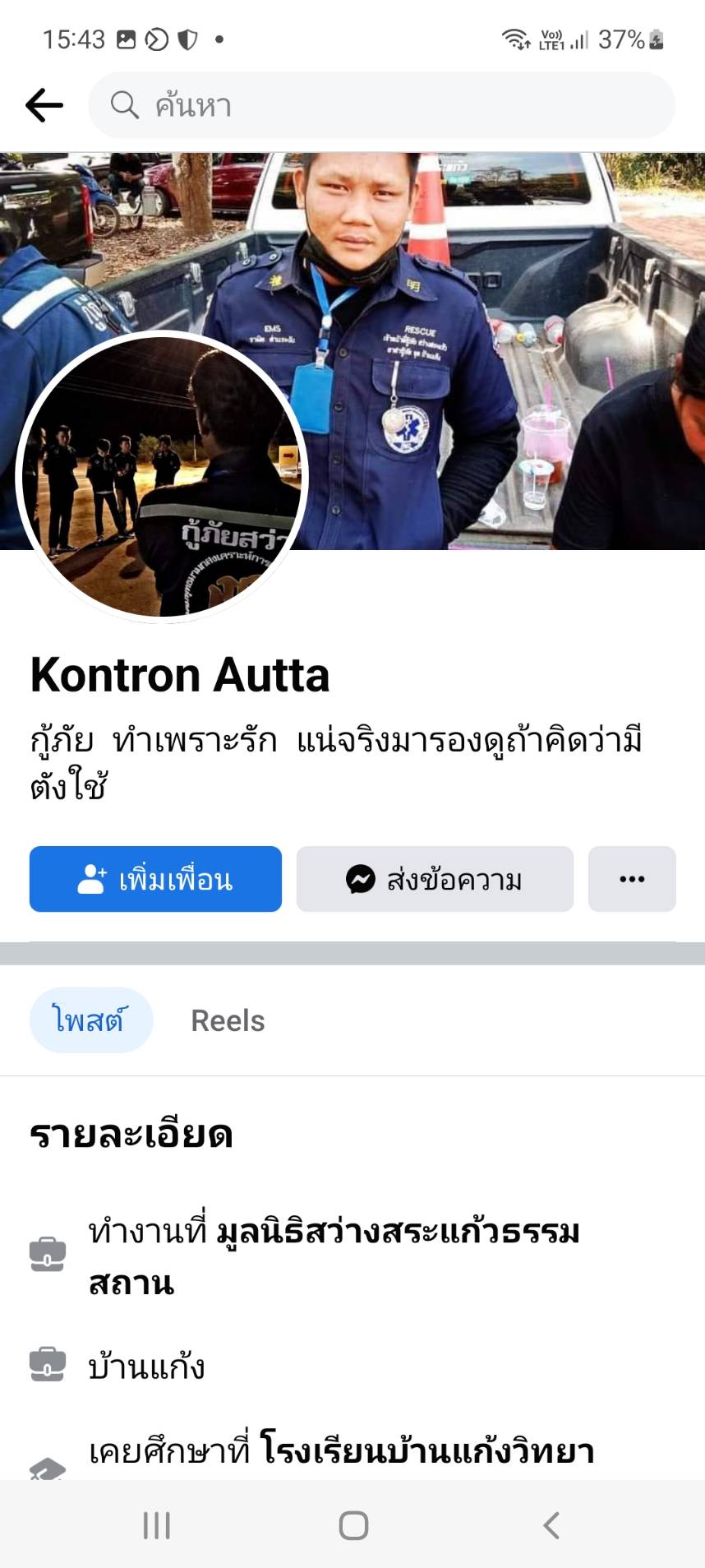Open workplace มูลนิธิสว่างสระแก้วธรรมสถาน
This screenshot has height=1568, width=705.
398,1233
